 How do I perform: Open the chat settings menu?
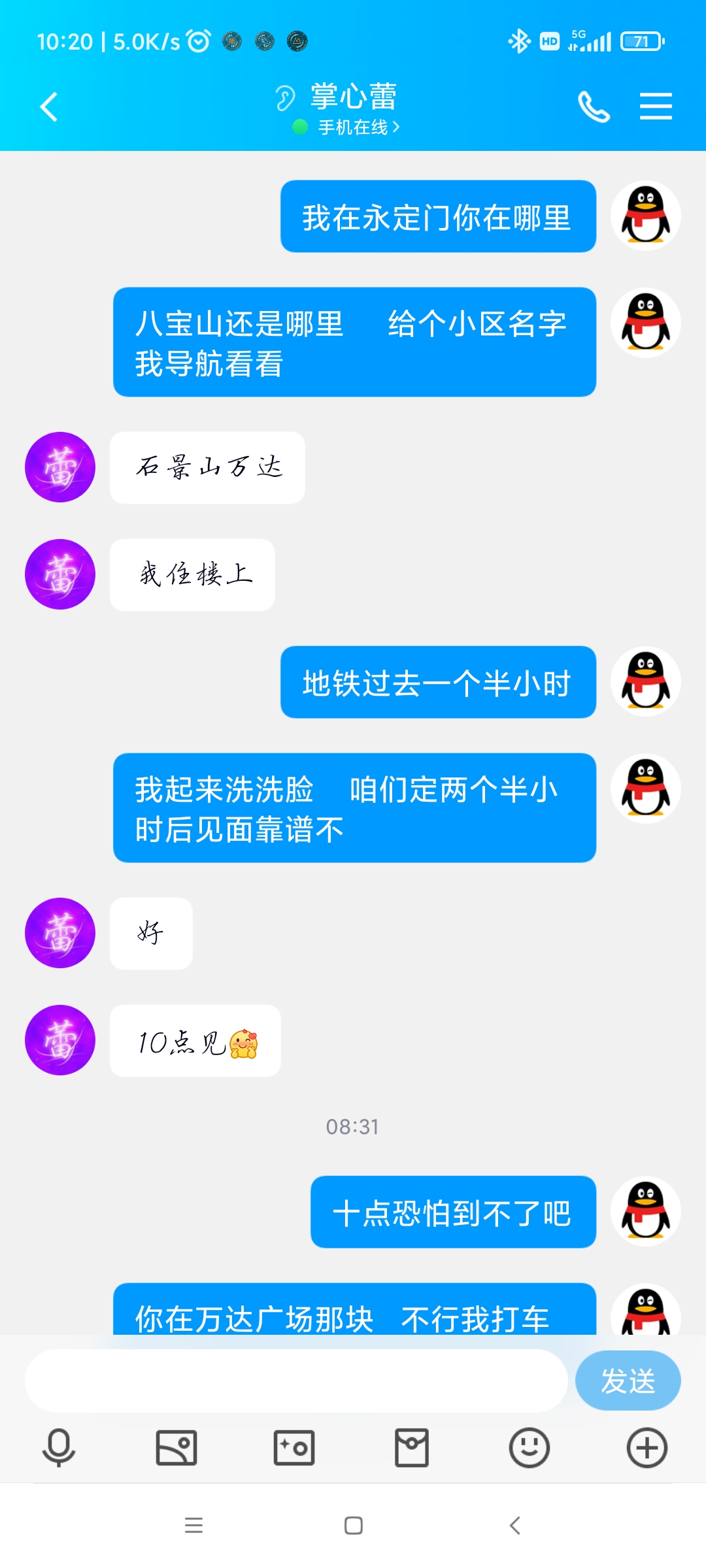tap(656, 106)
